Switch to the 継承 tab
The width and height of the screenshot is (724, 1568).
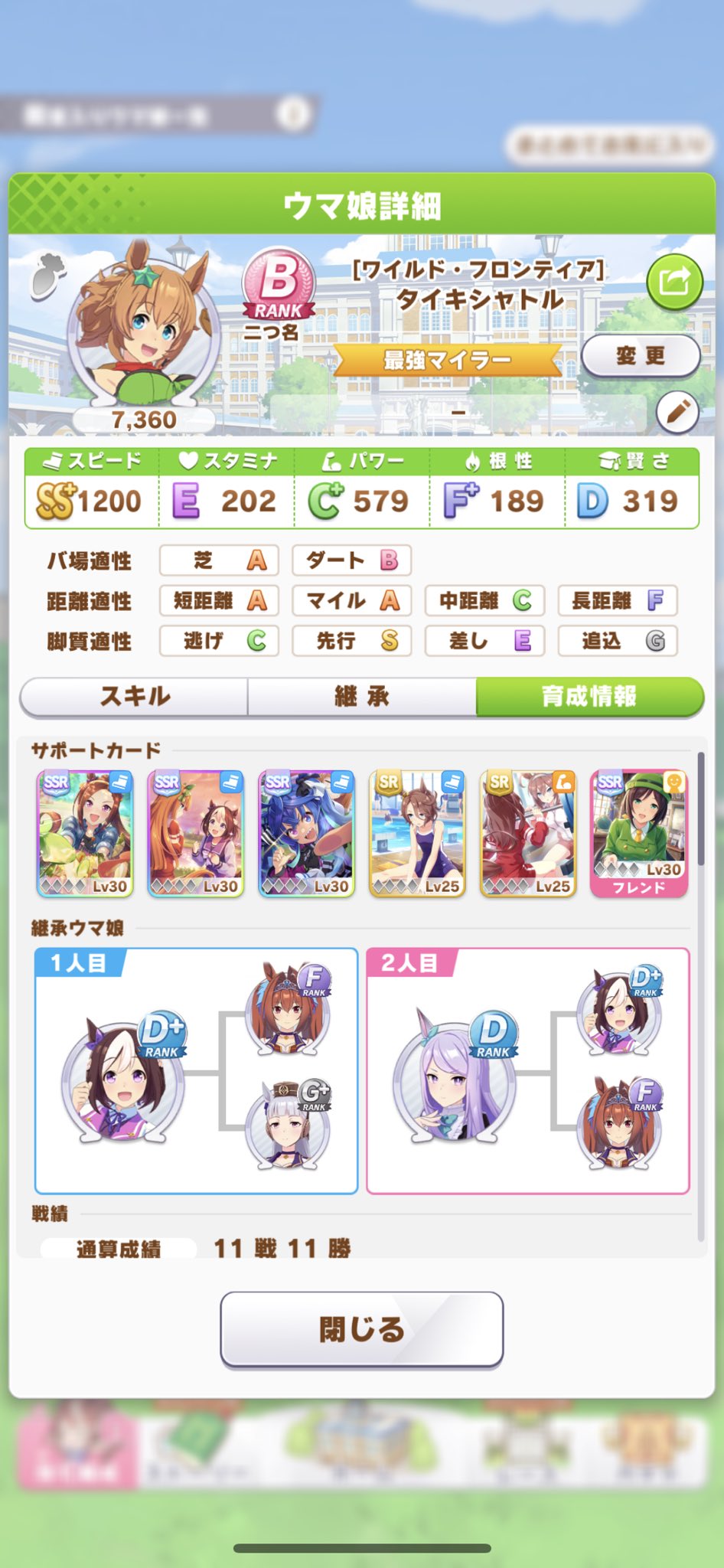pos(362,696)
